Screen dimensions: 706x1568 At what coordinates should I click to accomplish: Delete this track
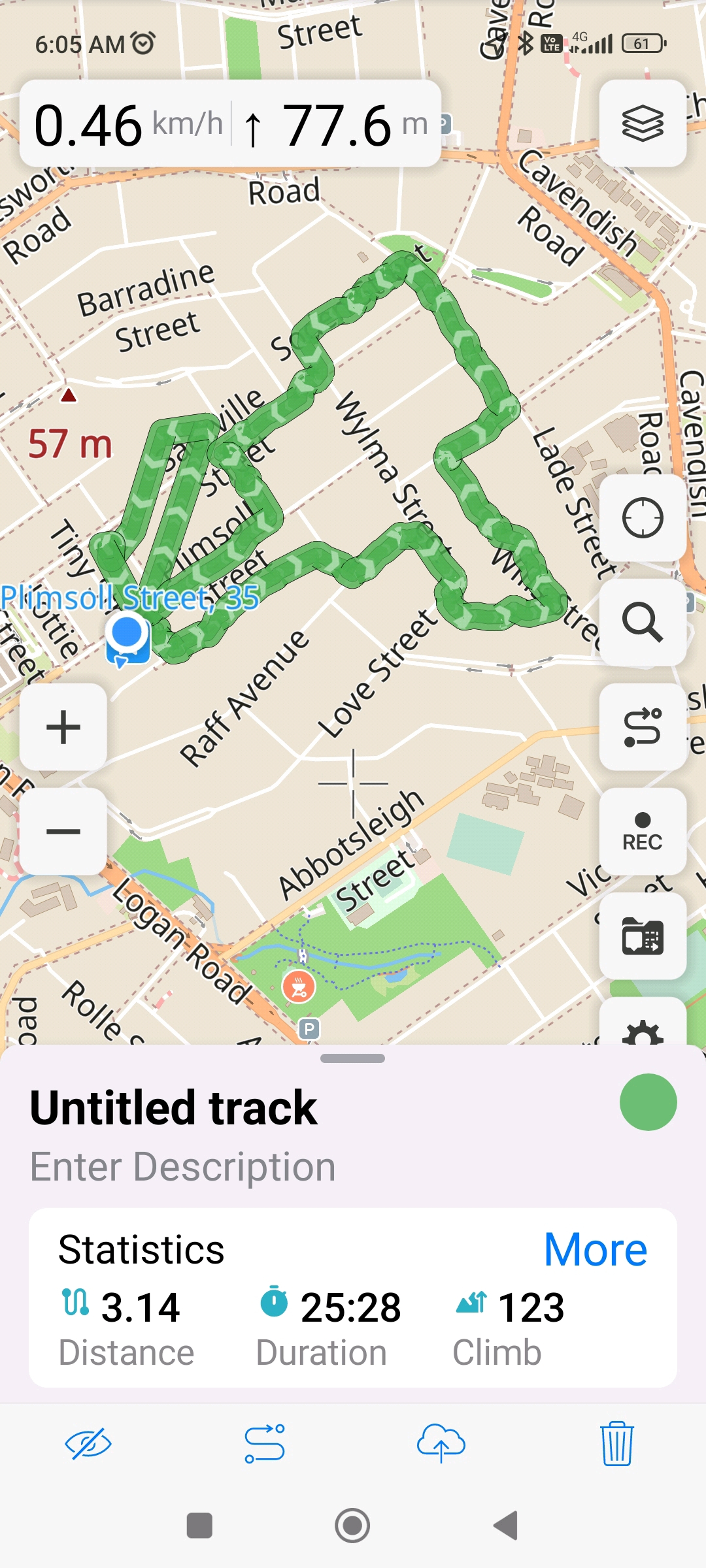coord(616,1444)
